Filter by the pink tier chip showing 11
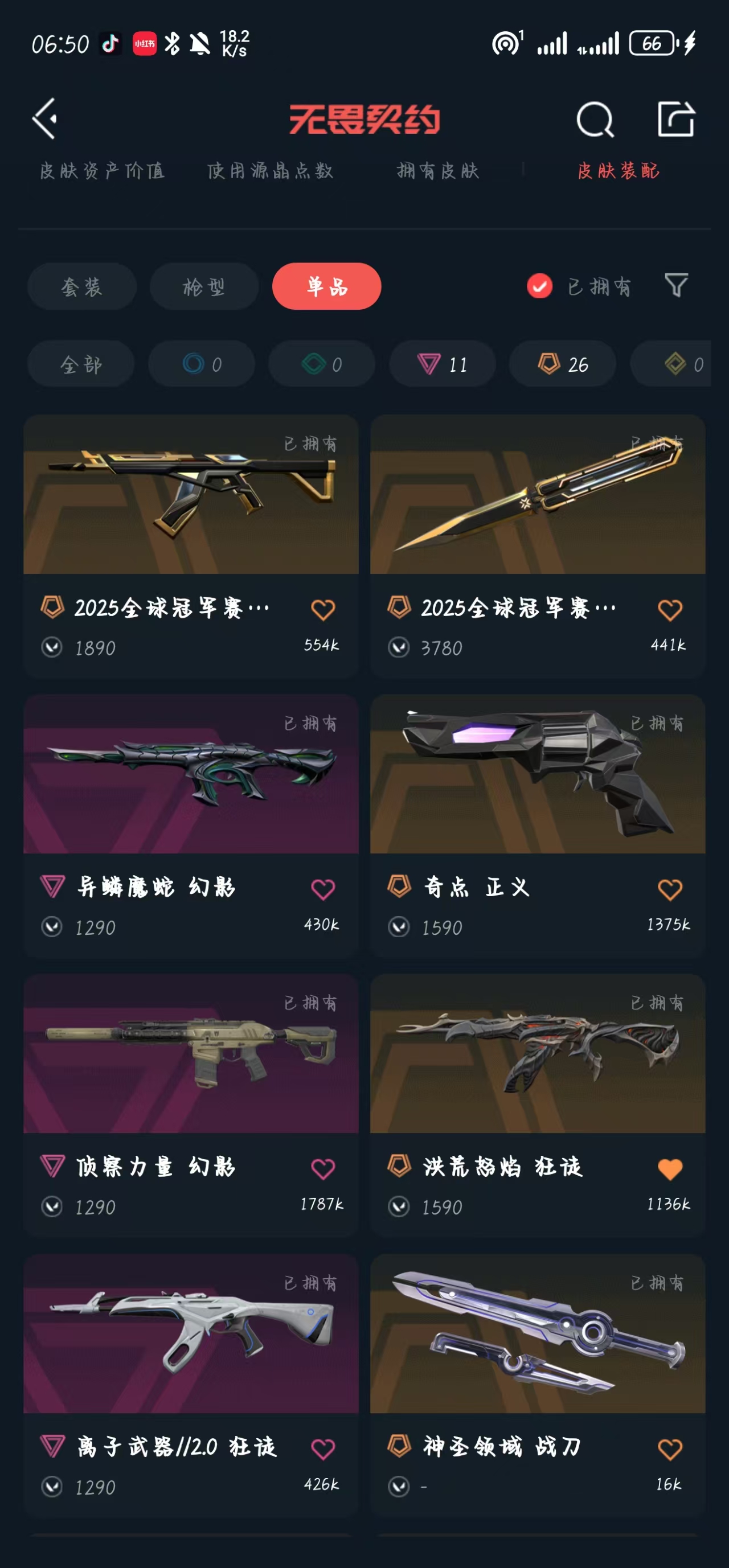 443,364
